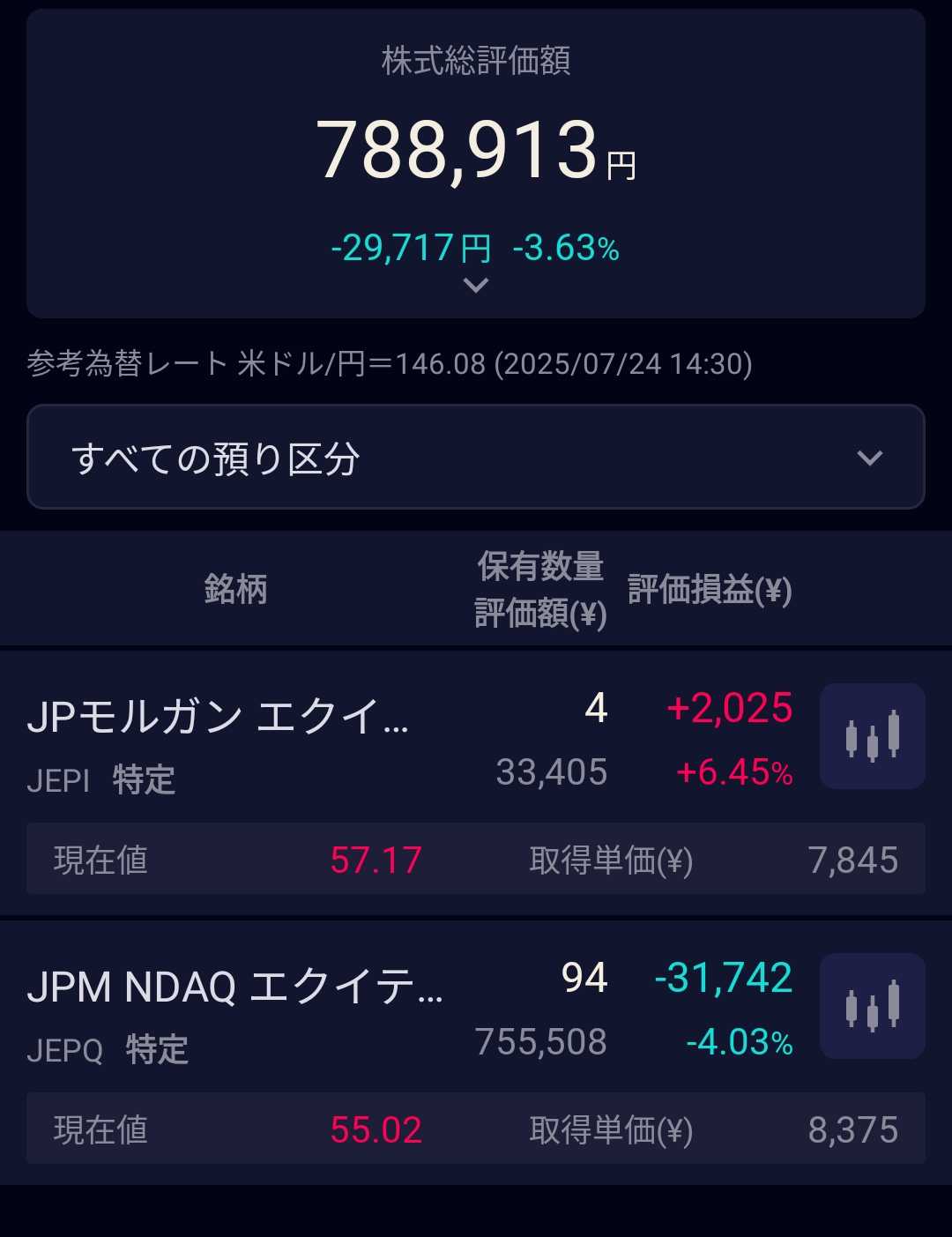Image resolution: width=952 pixels, height=1237 pixels.
Task: Open the JEPQ holding row
Action: (476, 1053)
